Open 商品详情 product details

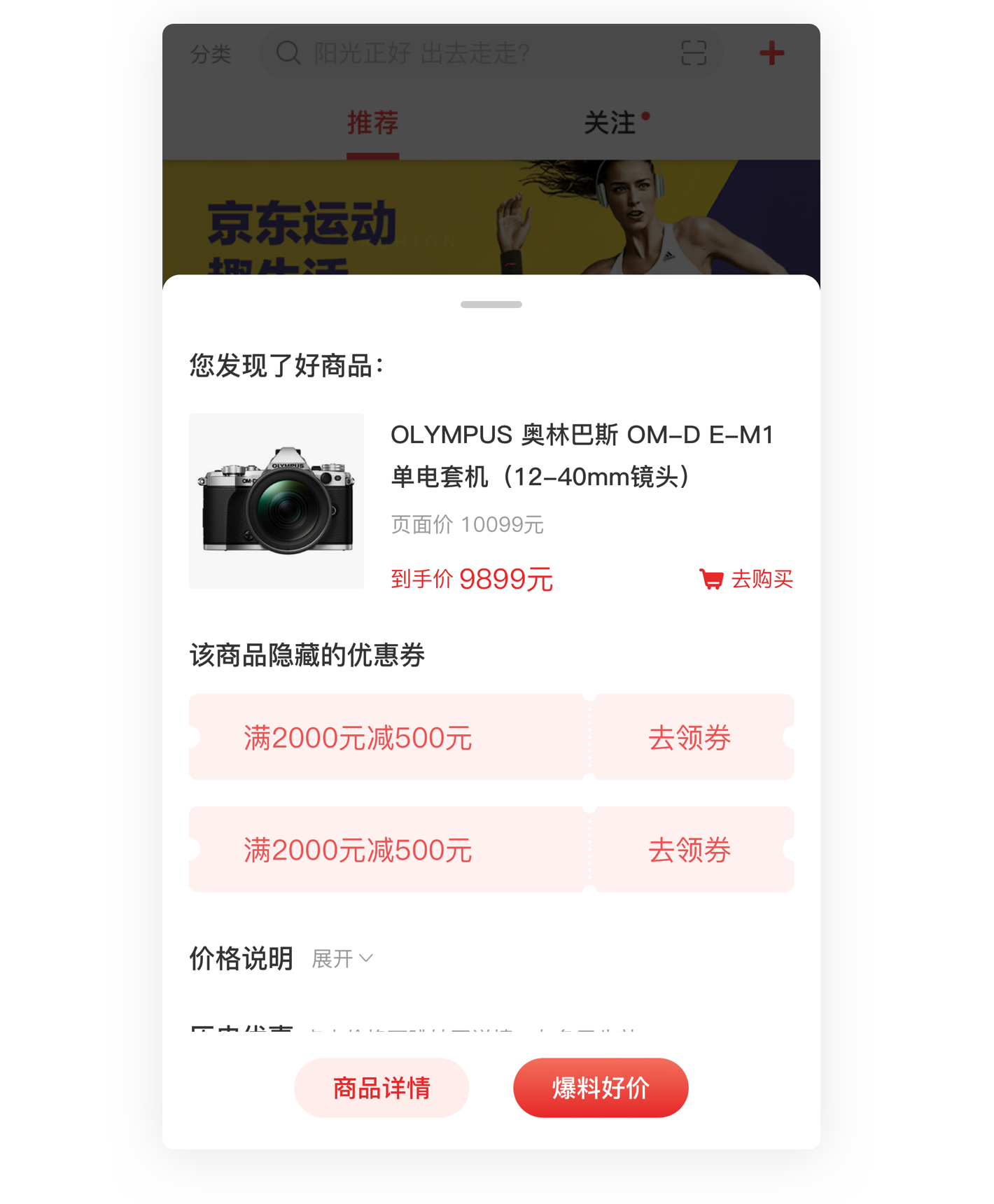(x=381, y=1088)
